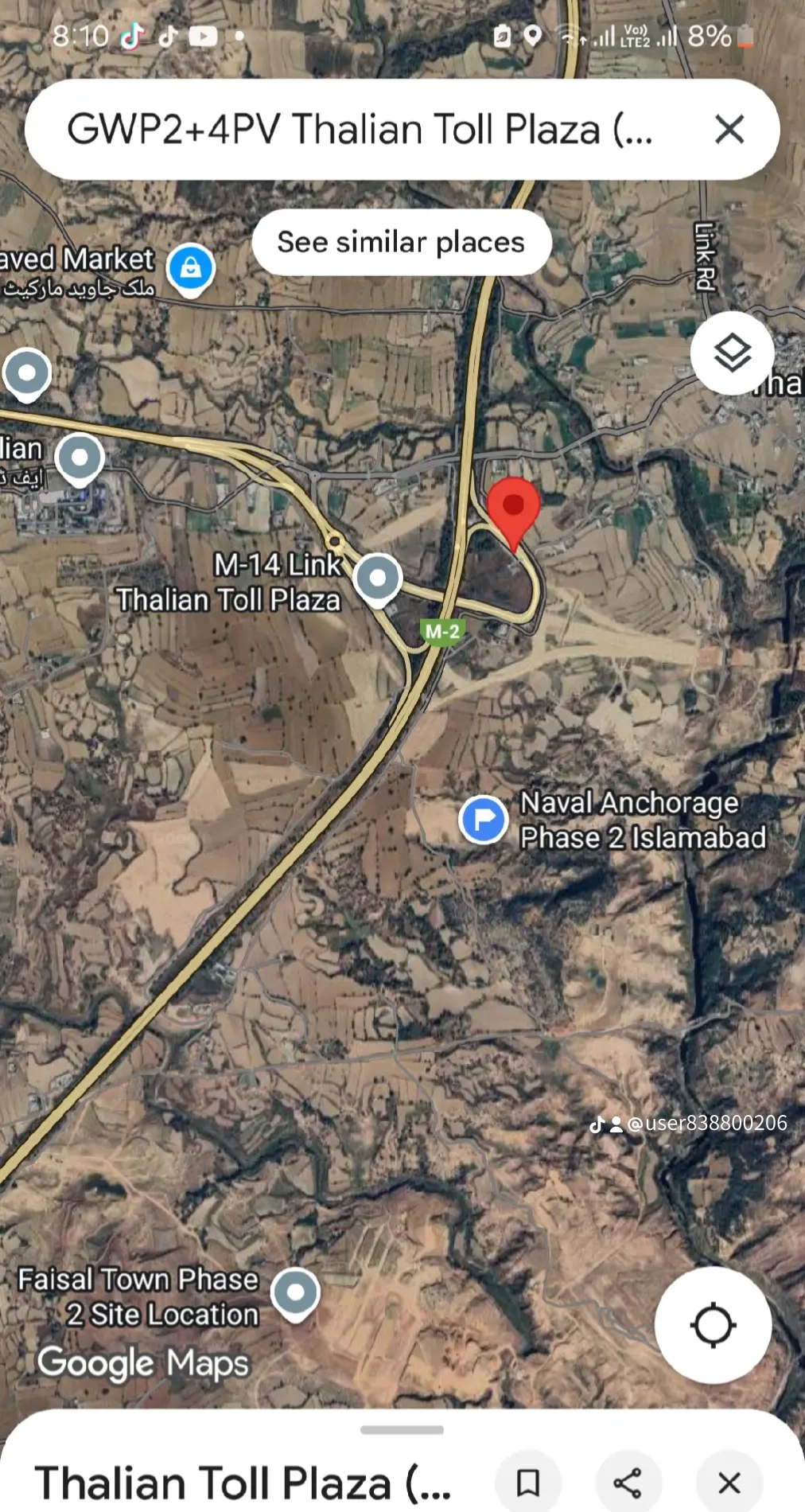Open Naval Anchorage Phase 2 Islamabad marker

483,819
